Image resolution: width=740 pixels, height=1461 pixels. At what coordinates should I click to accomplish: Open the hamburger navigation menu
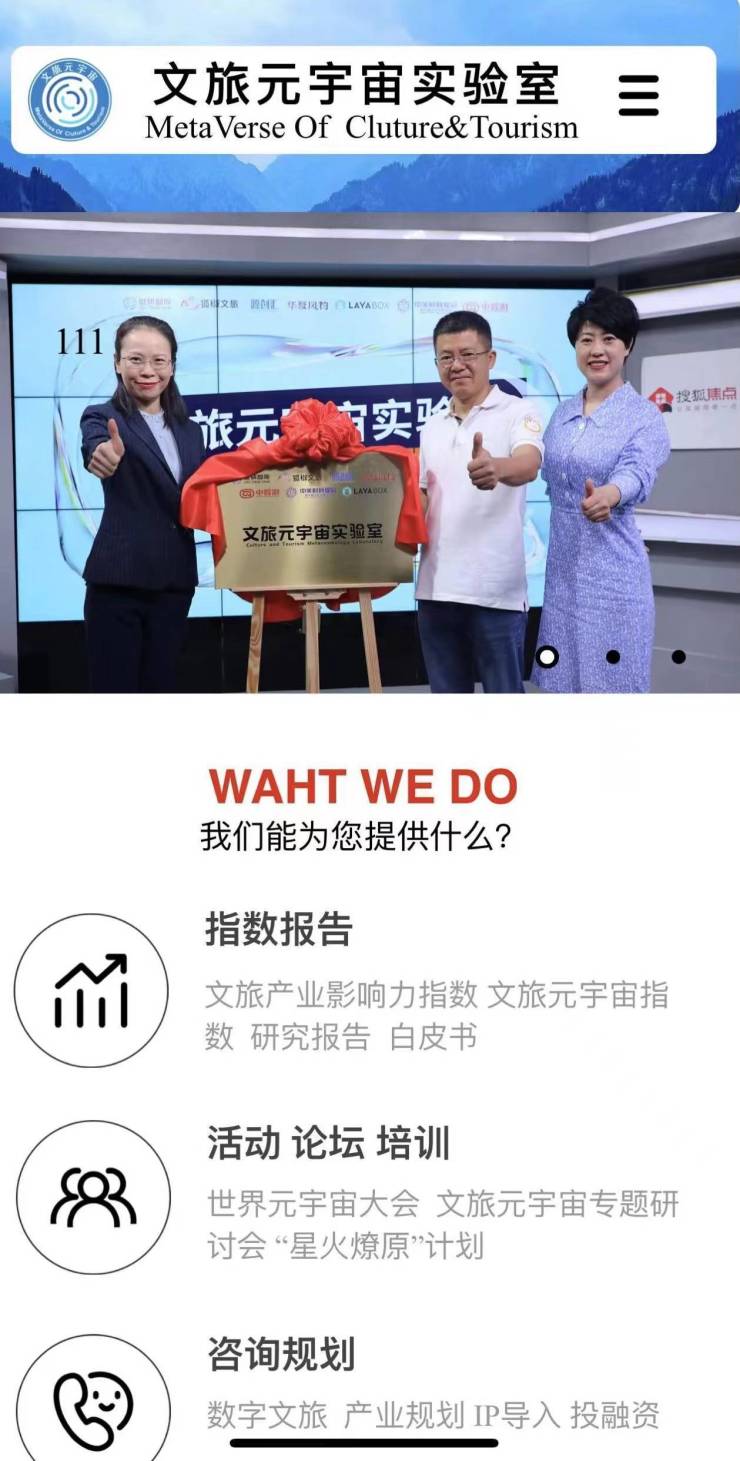[x=638, y=96]
